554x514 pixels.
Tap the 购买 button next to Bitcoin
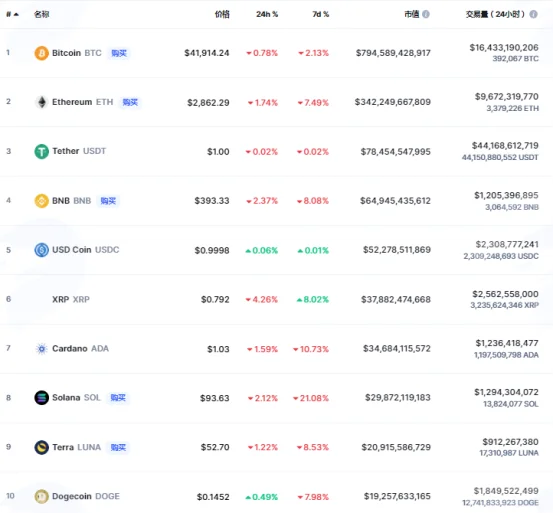click(x=119, y=53)
